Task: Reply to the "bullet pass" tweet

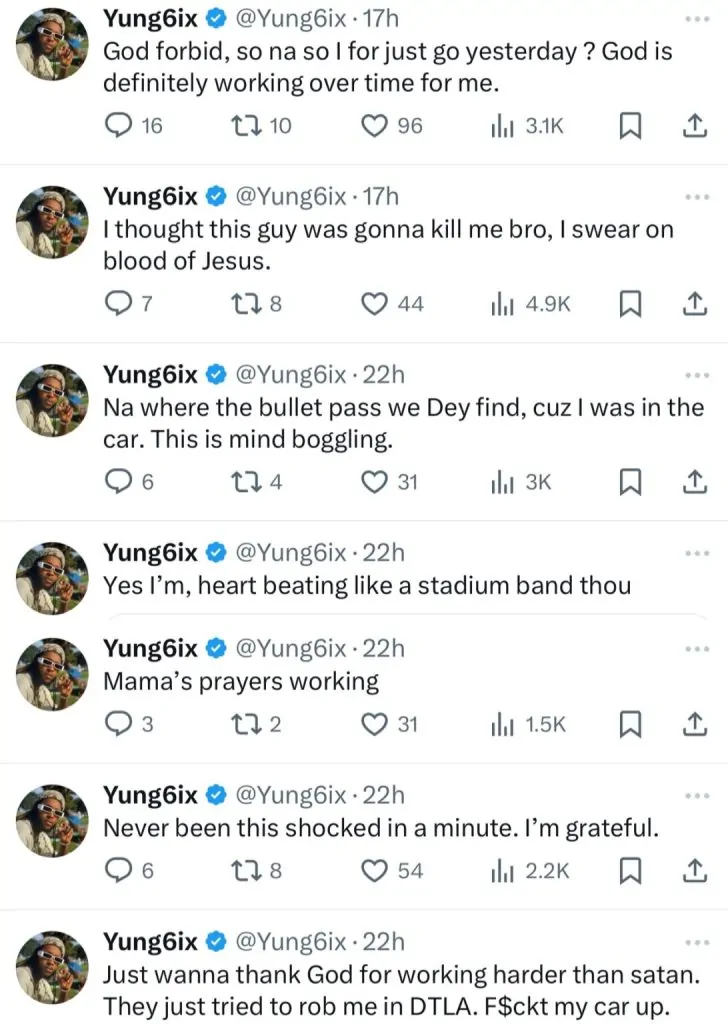Action: click(119, 483)
